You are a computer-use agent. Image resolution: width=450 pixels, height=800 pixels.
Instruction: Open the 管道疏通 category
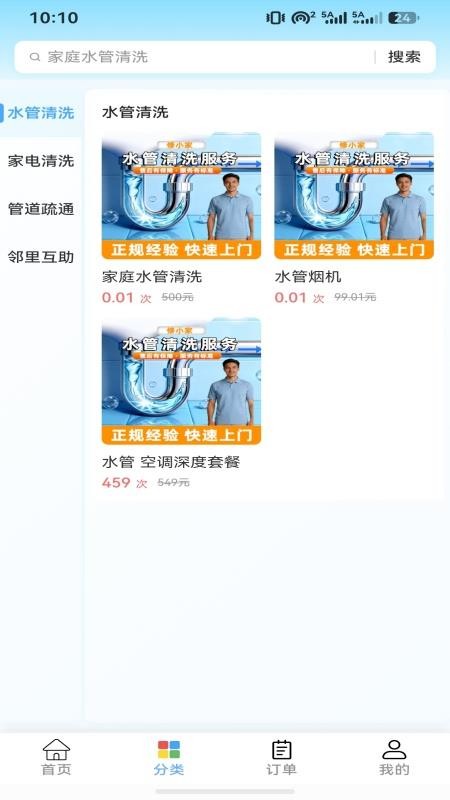41,209
